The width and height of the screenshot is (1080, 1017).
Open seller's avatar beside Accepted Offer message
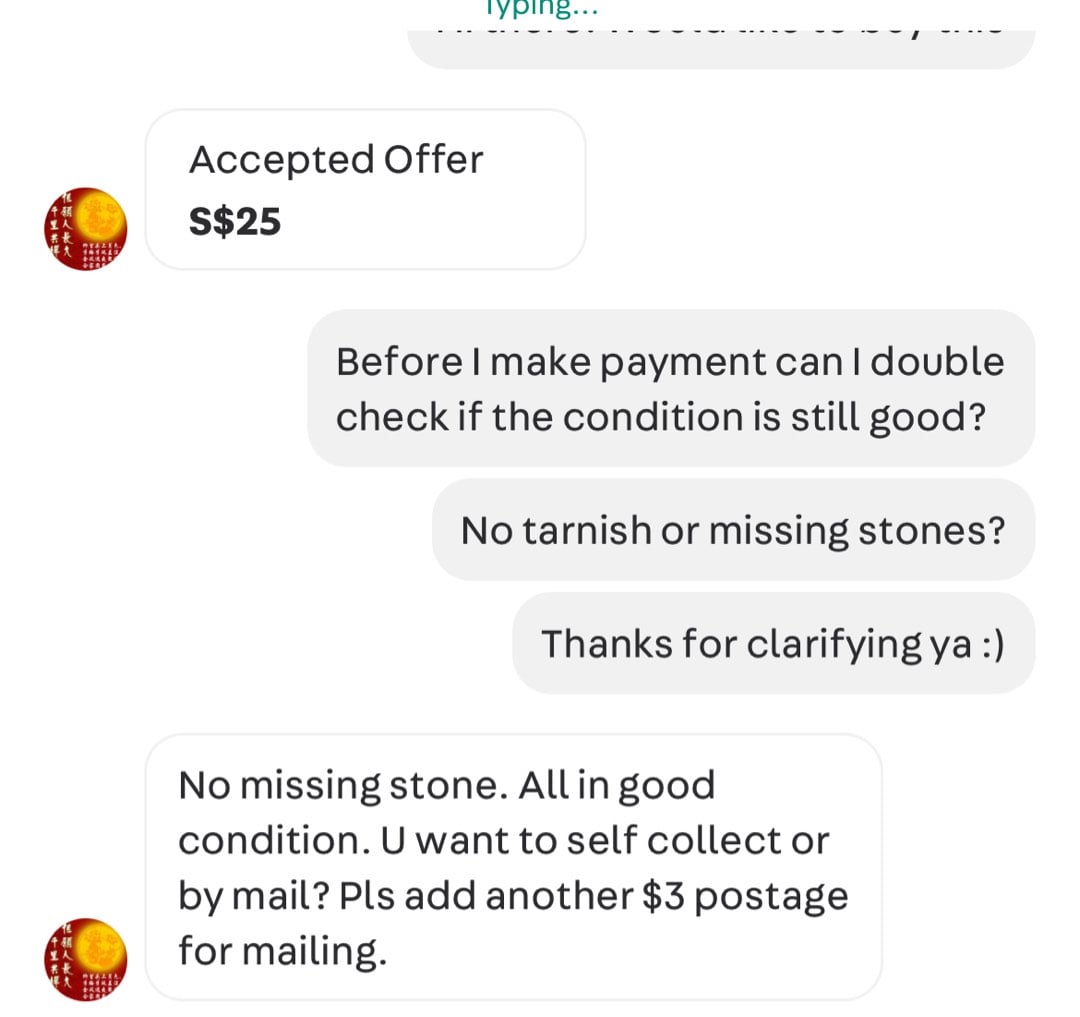(85, 229)
